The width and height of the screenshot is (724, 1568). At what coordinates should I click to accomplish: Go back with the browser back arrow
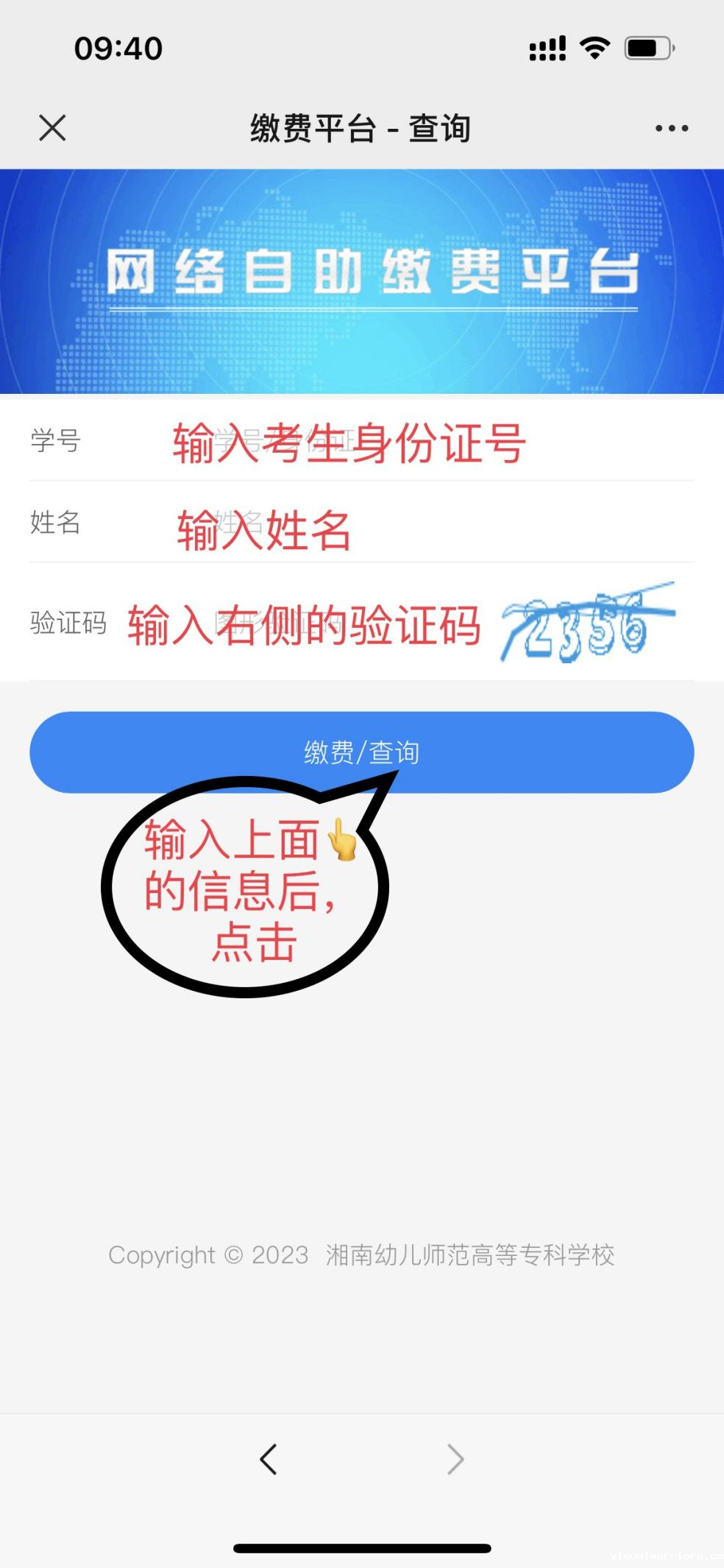(x=269, y=1459)
